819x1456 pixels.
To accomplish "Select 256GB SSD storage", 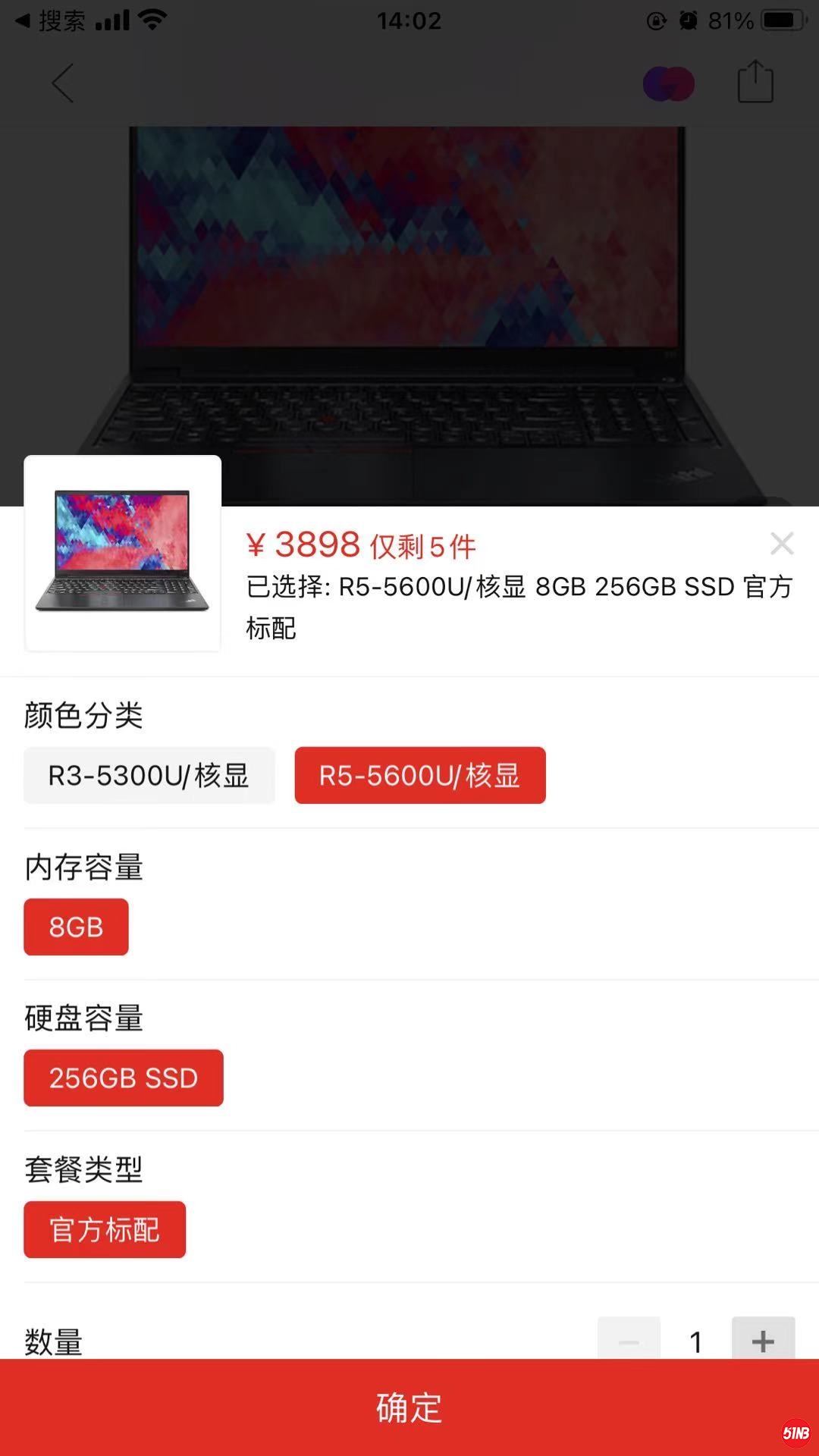I will click(124, 1078).
